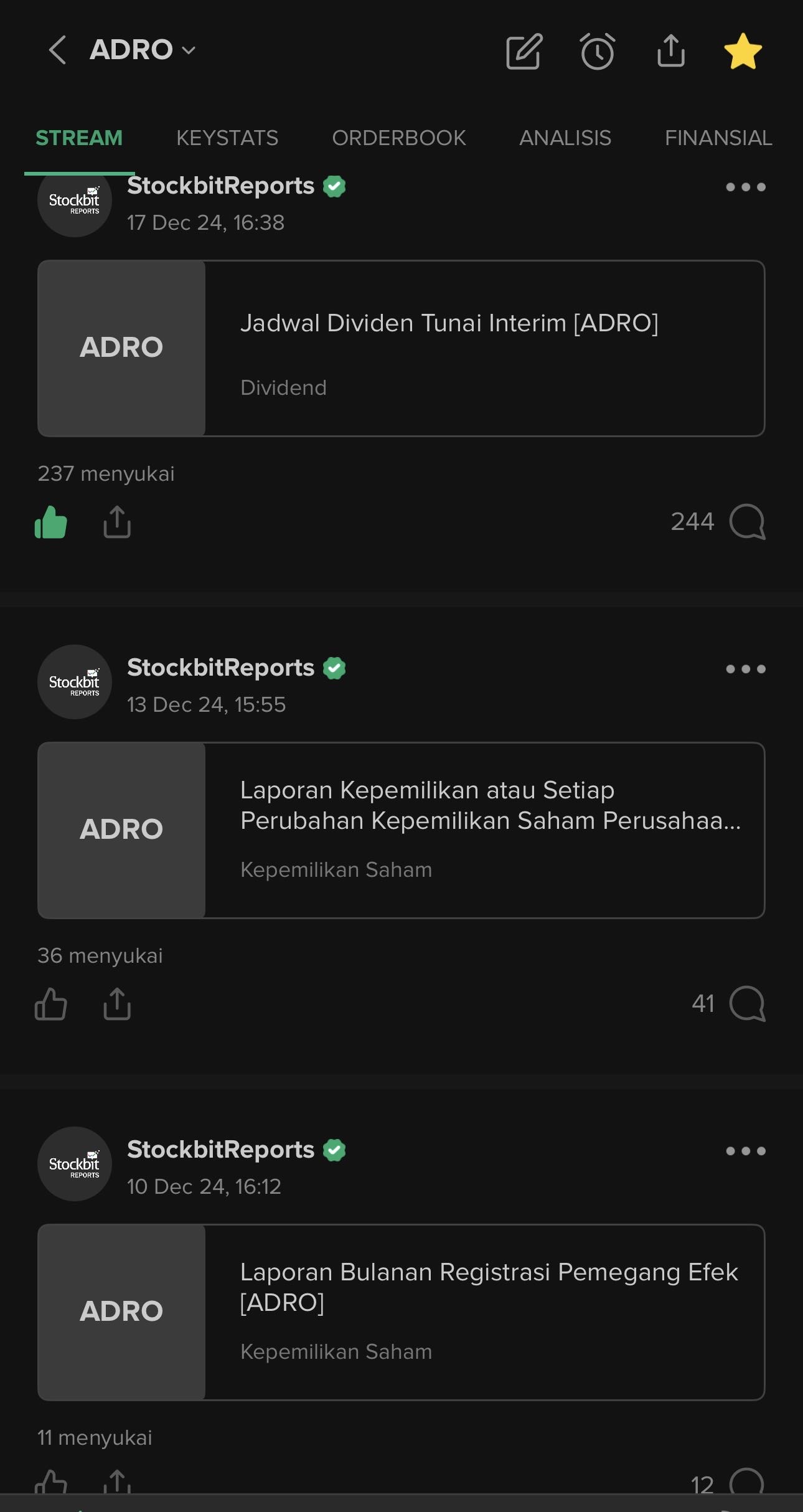
Task: Share the ADRO stock page
Action: point(670,51)
